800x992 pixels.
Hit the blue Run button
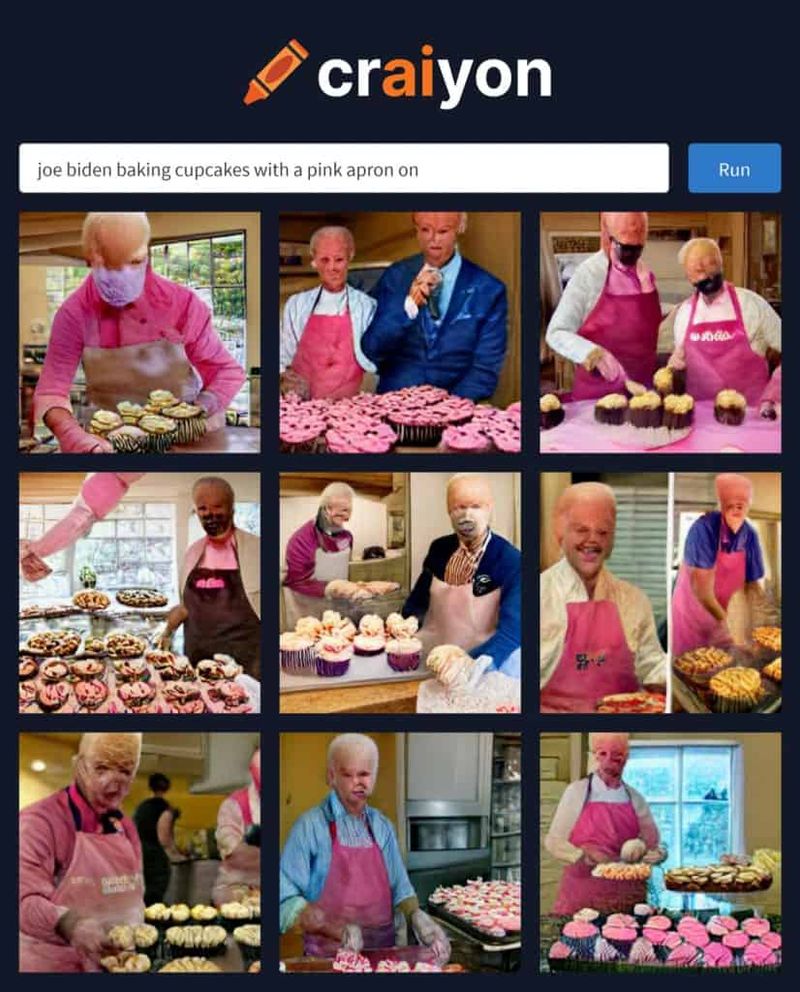coord(734,169)
